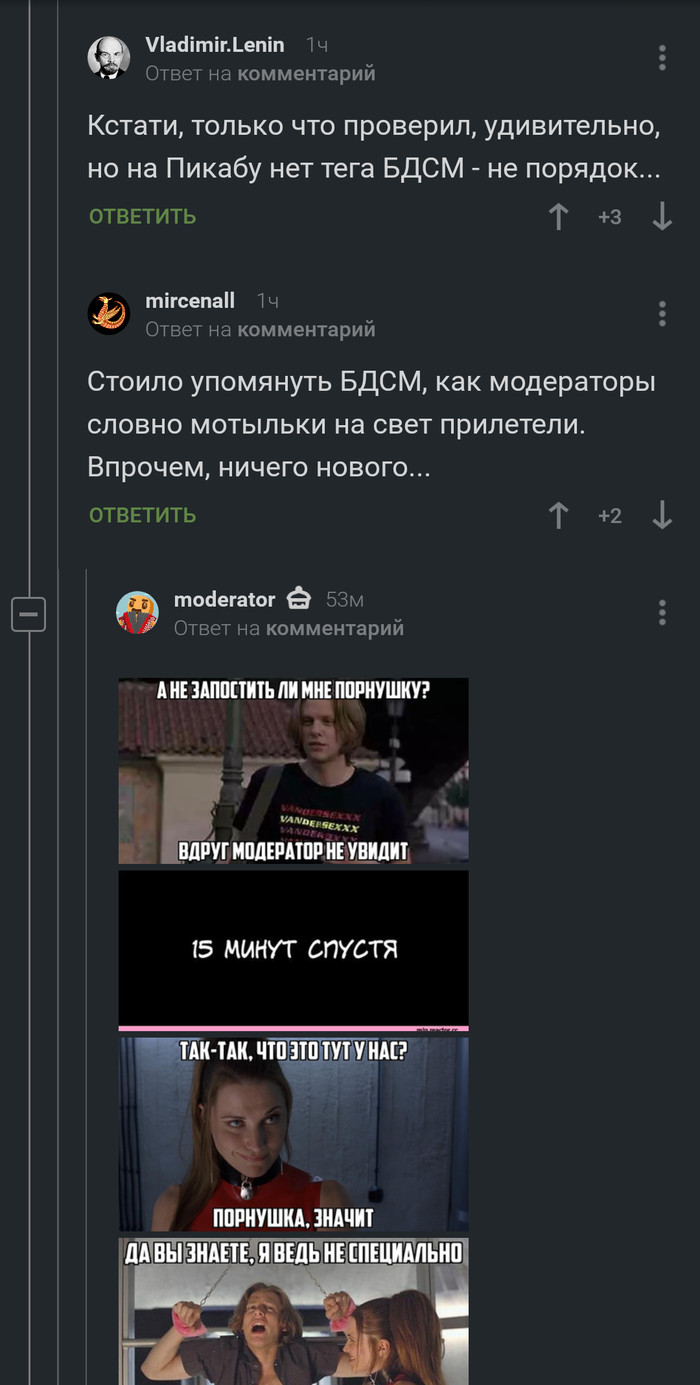Open the parent comment link under Vladimir.Lenin

[x=306, y=74]
